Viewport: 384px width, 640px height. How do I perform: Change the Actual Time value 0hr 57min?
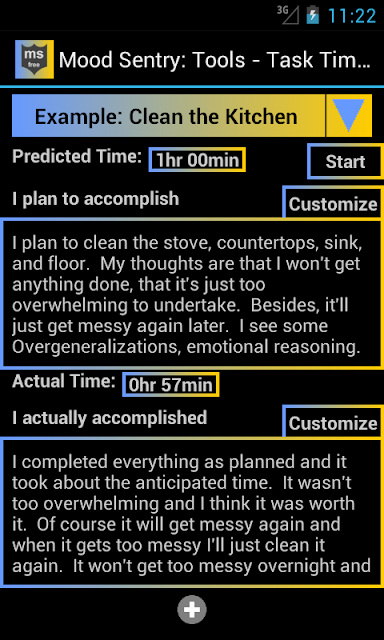pos(171,384)
